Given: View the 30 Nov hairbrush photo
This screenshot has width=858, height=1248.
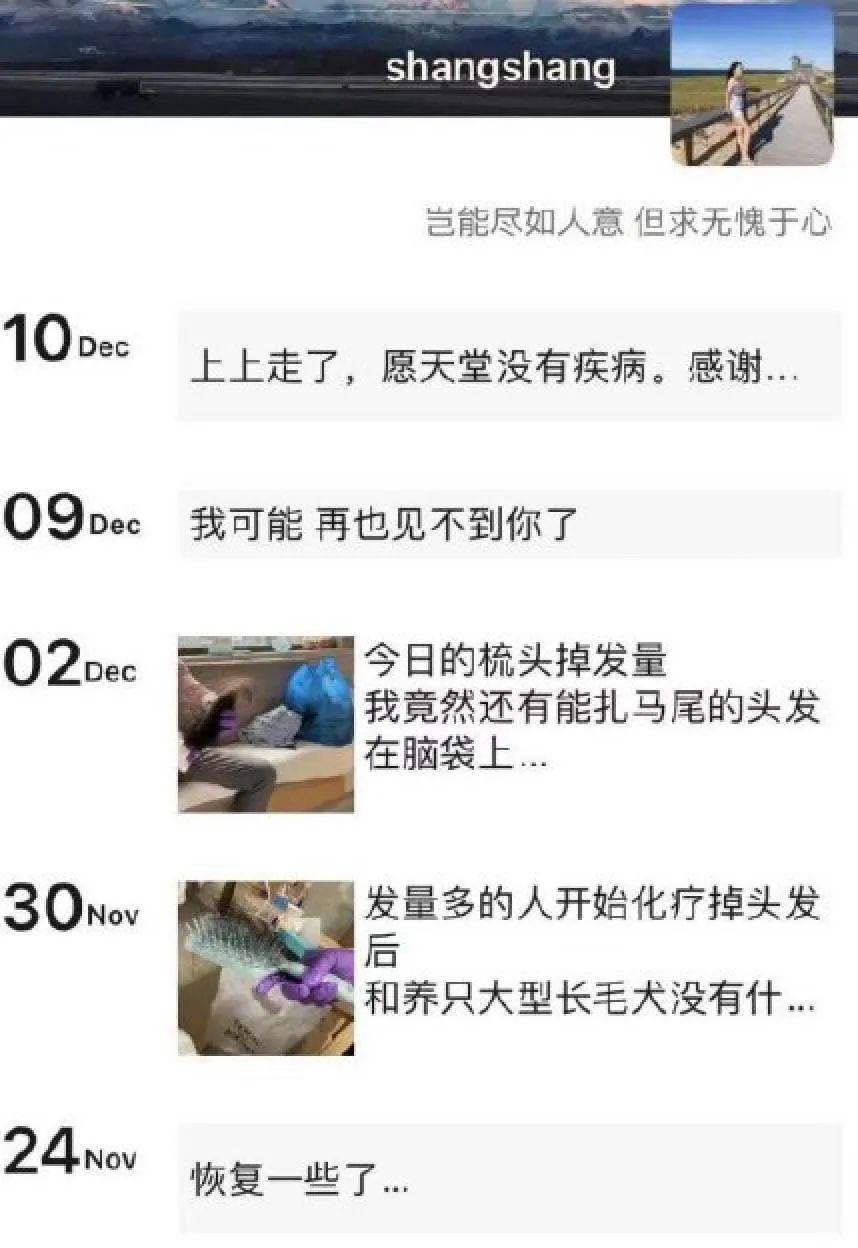Looking at the screenshot, I should (x=266, y=968).
